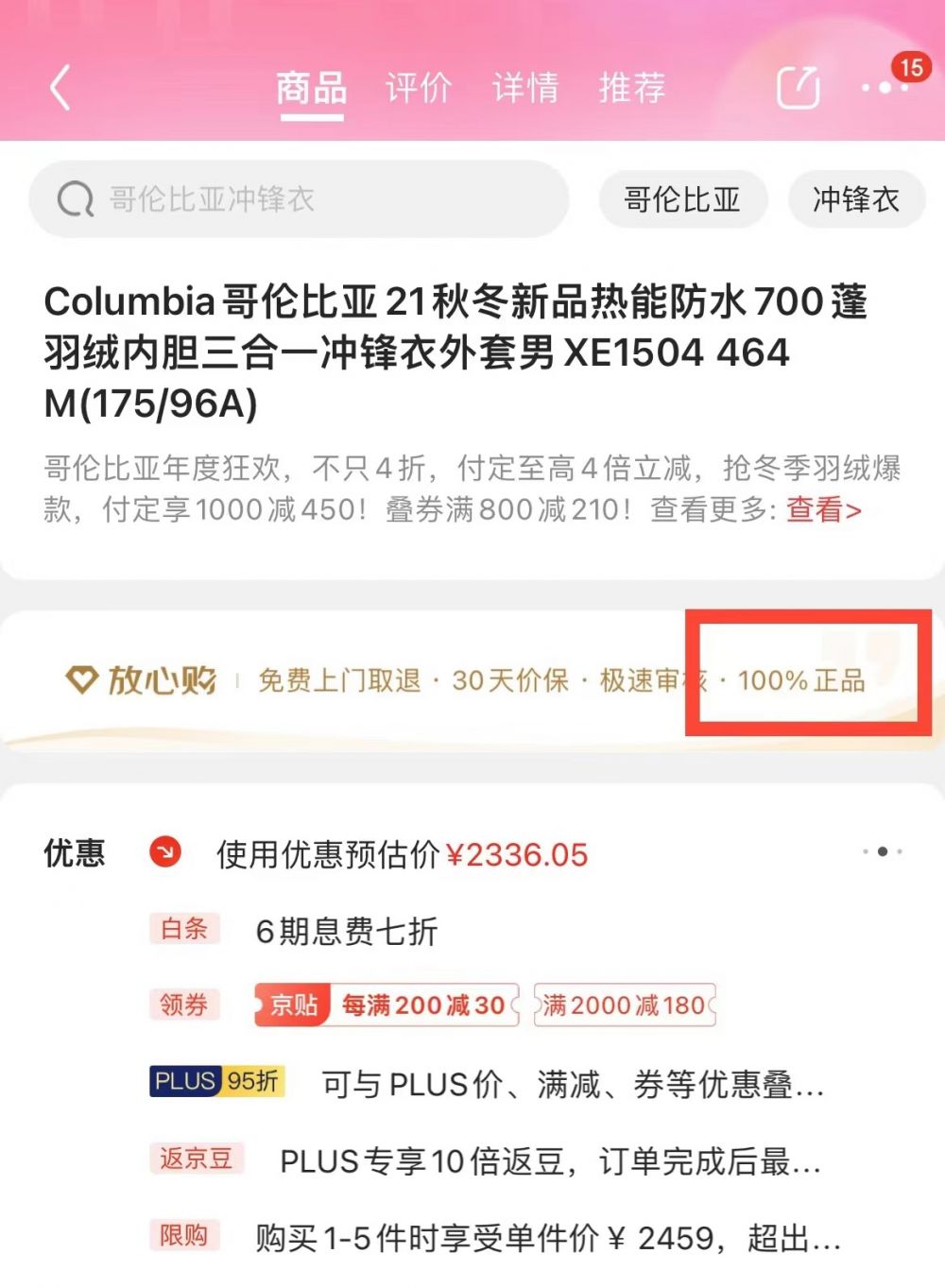This screenshot has height=1288, width=945.
Task: Open the 白条 6期息费七折 offer
Action: (346, 932)
